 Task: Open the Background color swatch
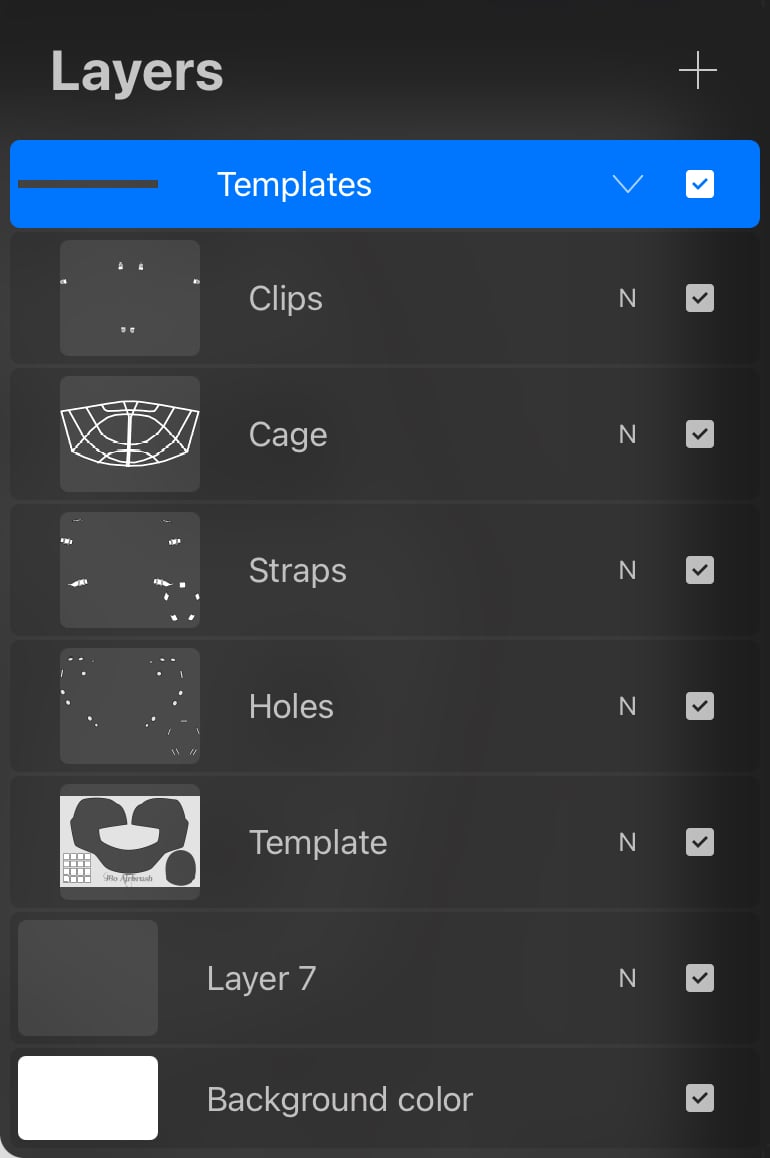pyautogui.click(x=87, y=1098)
